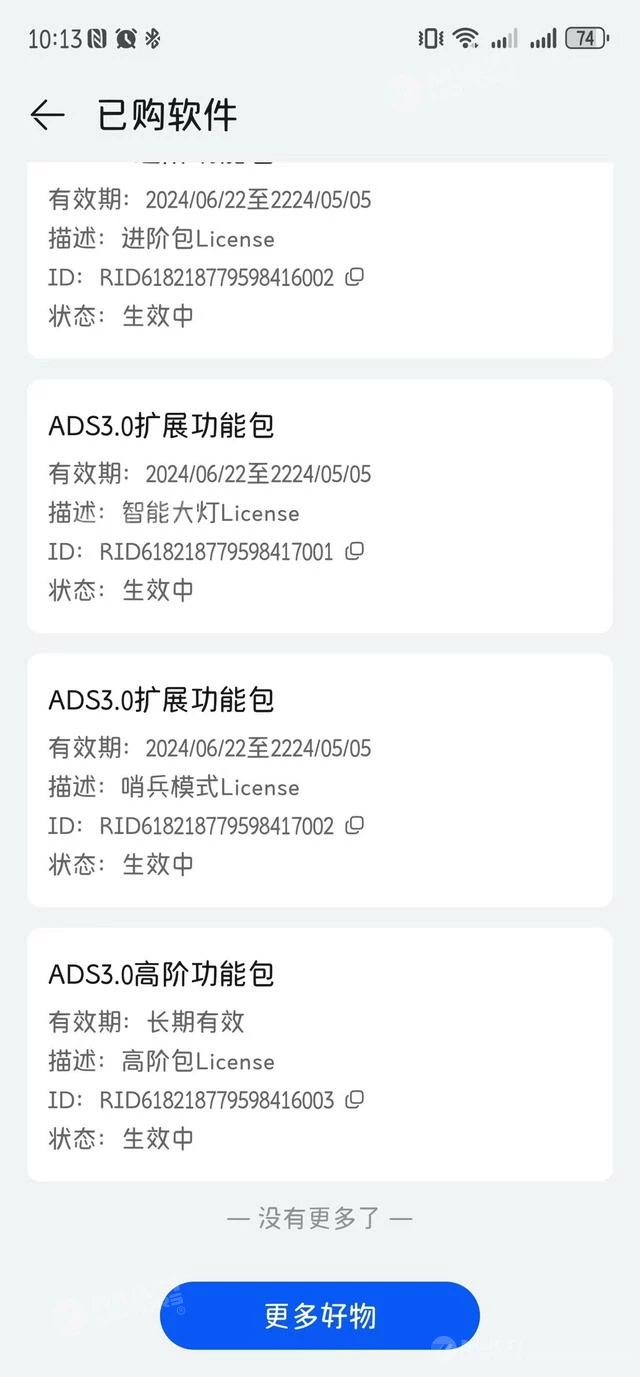Copy ID RID618218779598416003

pyautogui.click(x=354, y=1099)
